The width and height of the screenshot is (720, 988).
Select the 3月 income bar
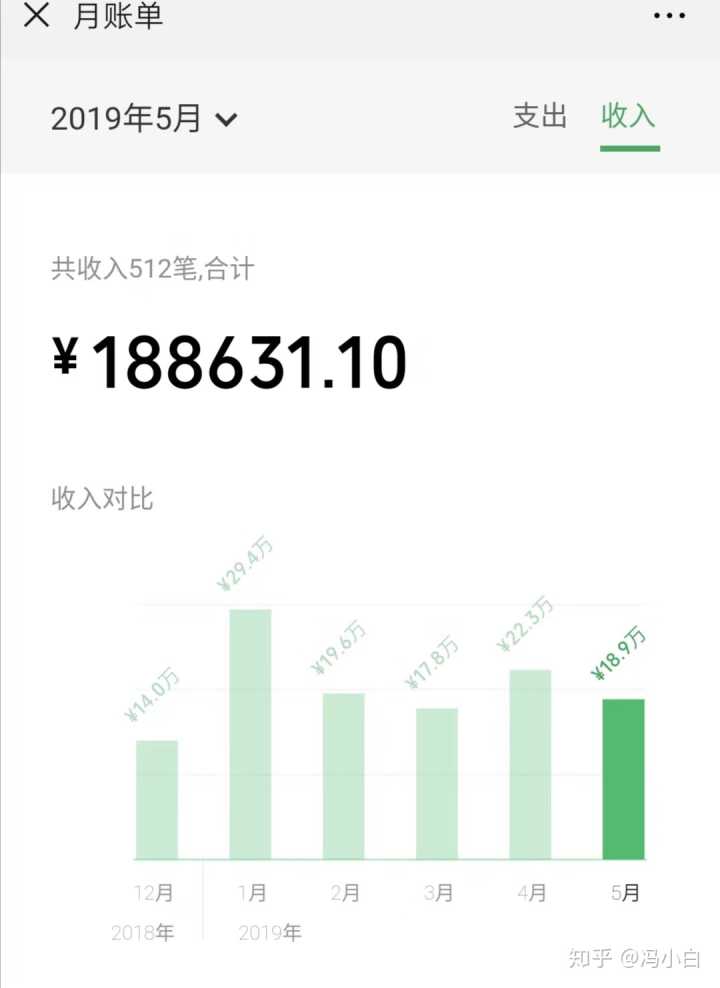click(x=437, y=783)
